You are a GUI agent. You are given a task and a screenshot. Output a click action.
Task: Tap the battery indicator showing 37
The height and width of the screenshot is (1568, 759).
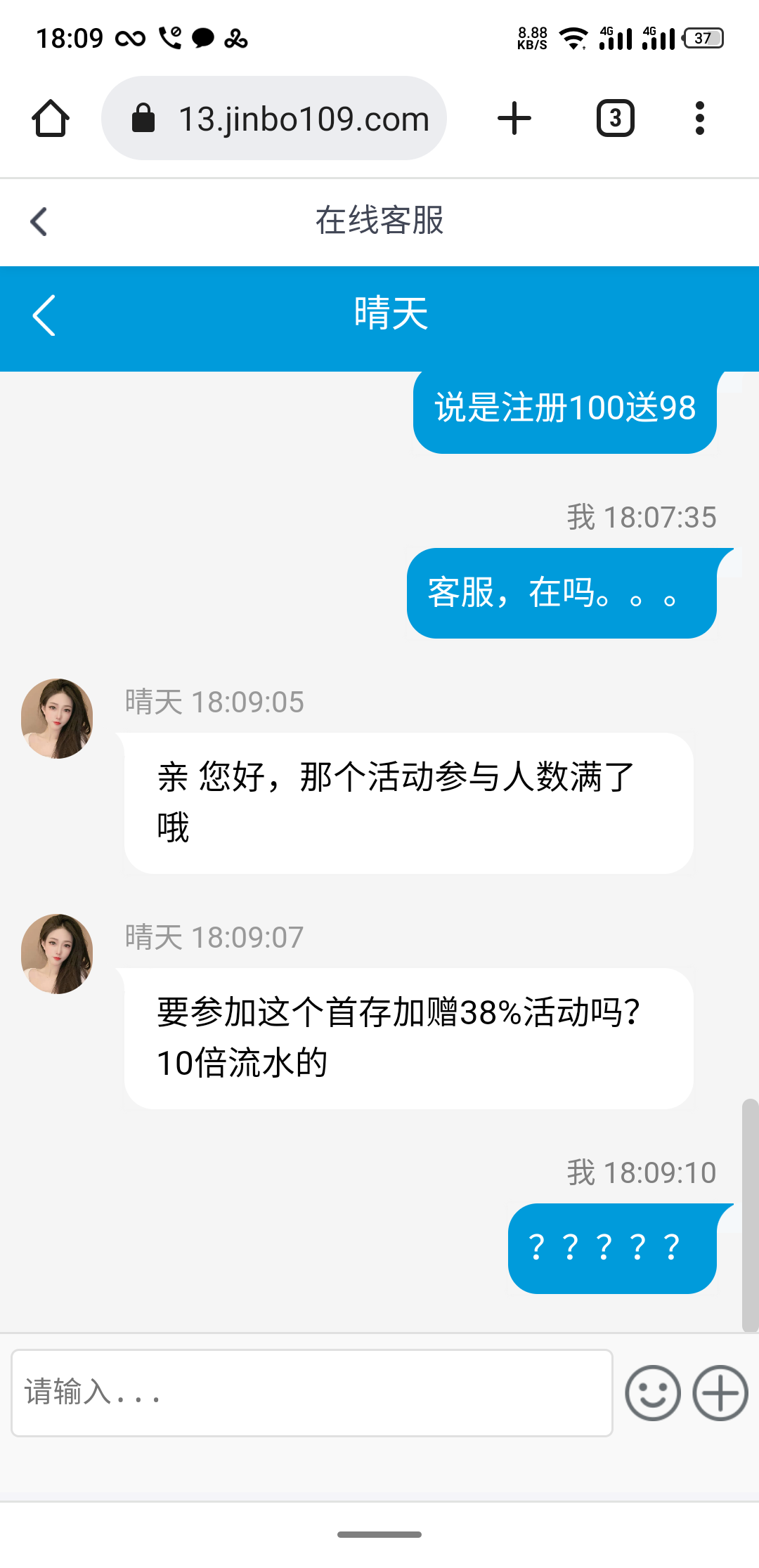point(703,39)
